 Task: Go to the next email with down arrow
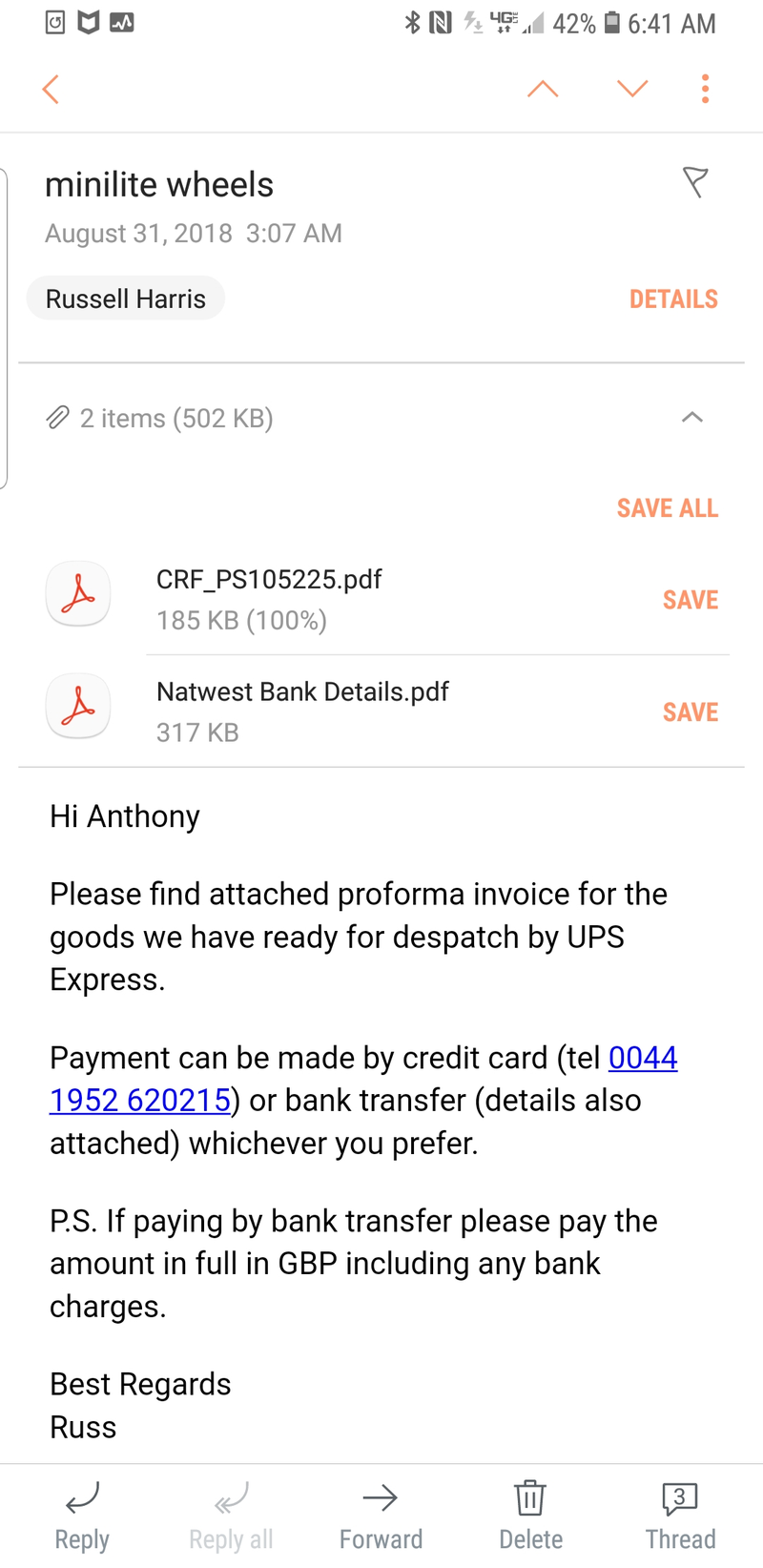point(632,89)
